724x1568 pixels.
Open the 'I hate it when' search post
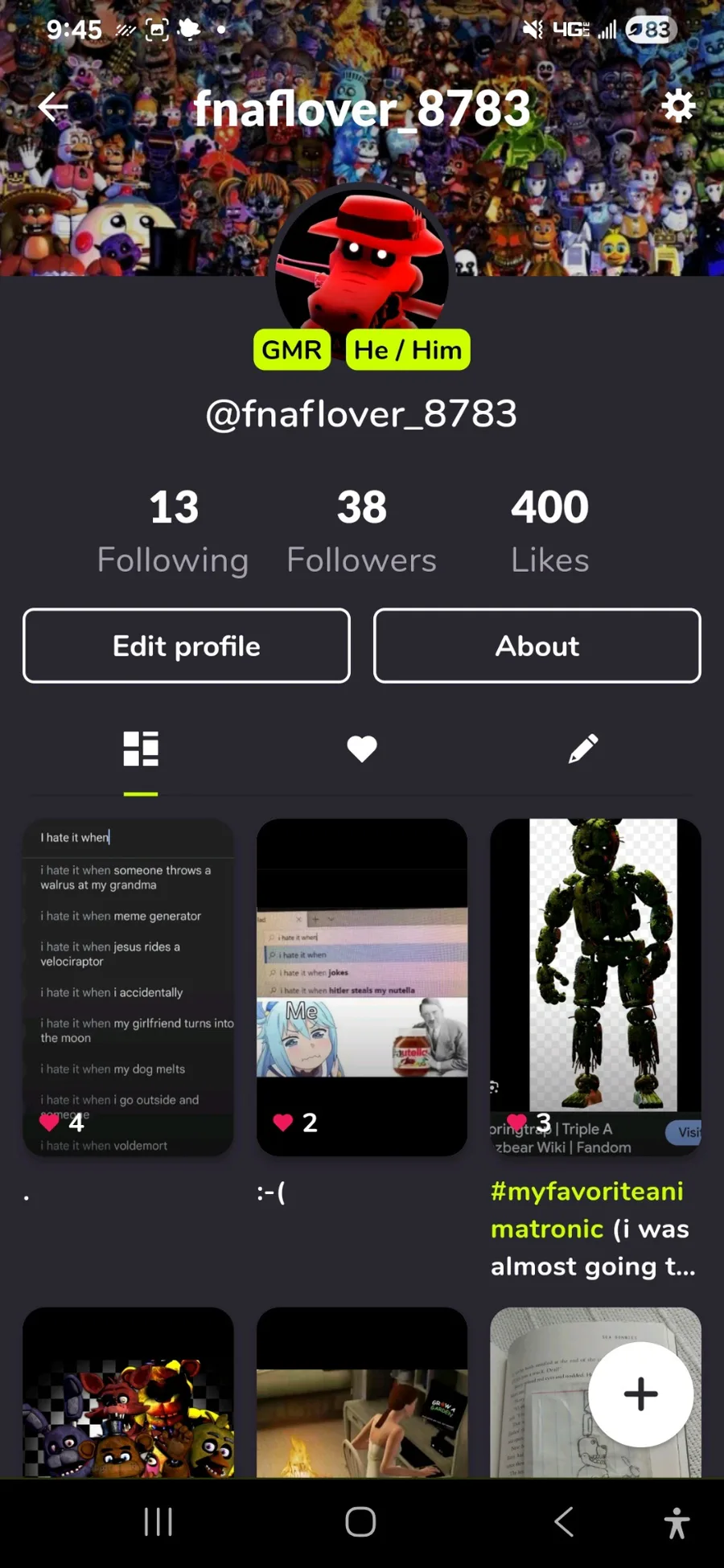(x=129, y=987)
